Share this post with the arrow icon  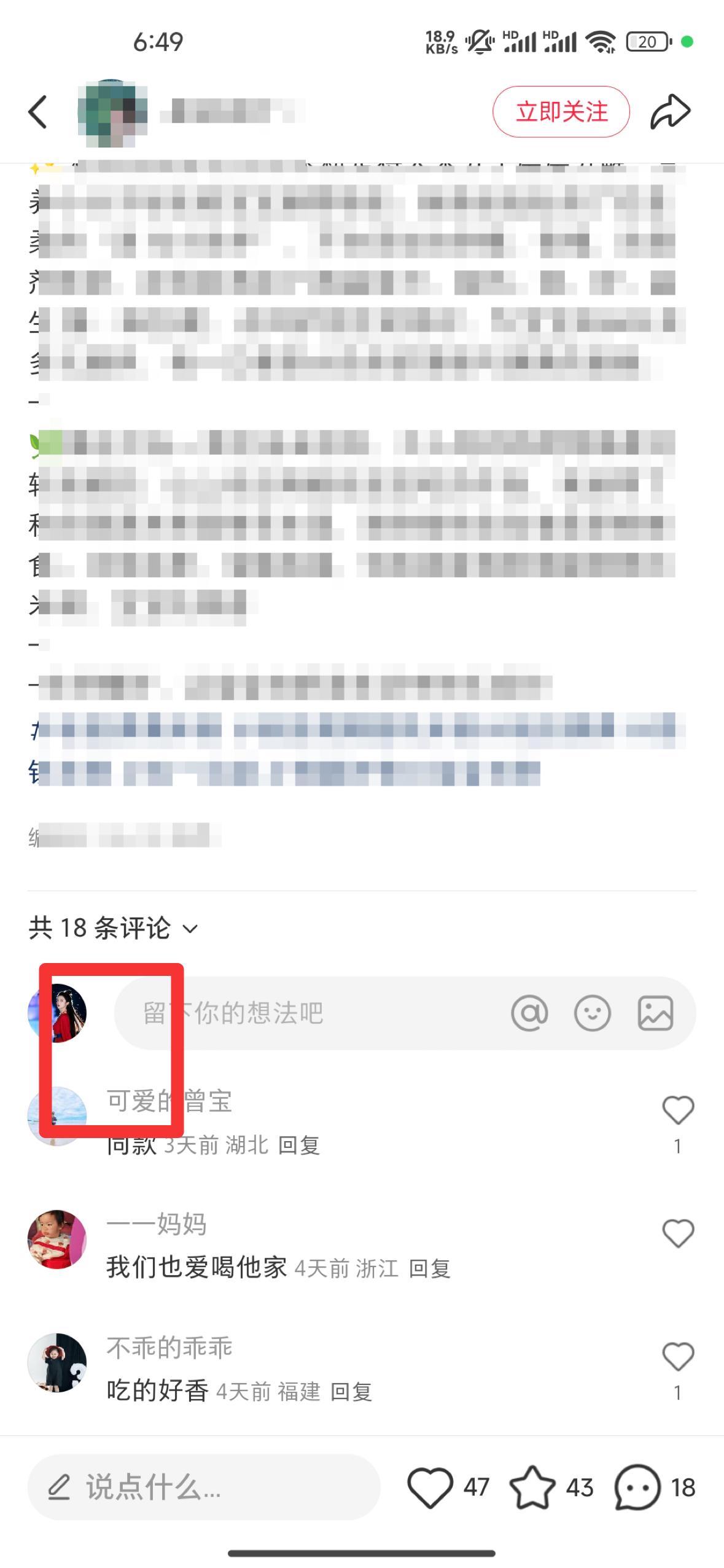[x=671, y=112]
